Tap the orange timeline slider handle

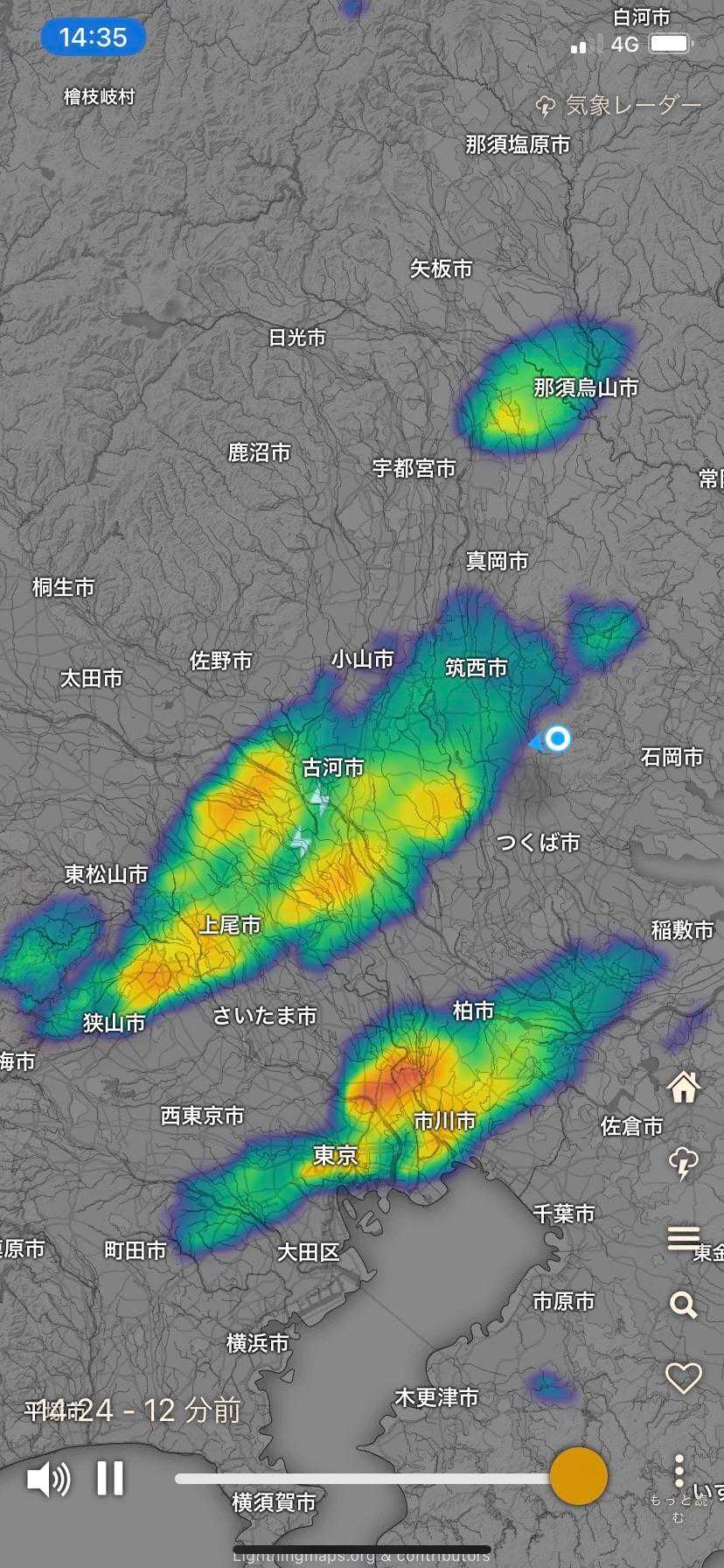pos(578,1475)
